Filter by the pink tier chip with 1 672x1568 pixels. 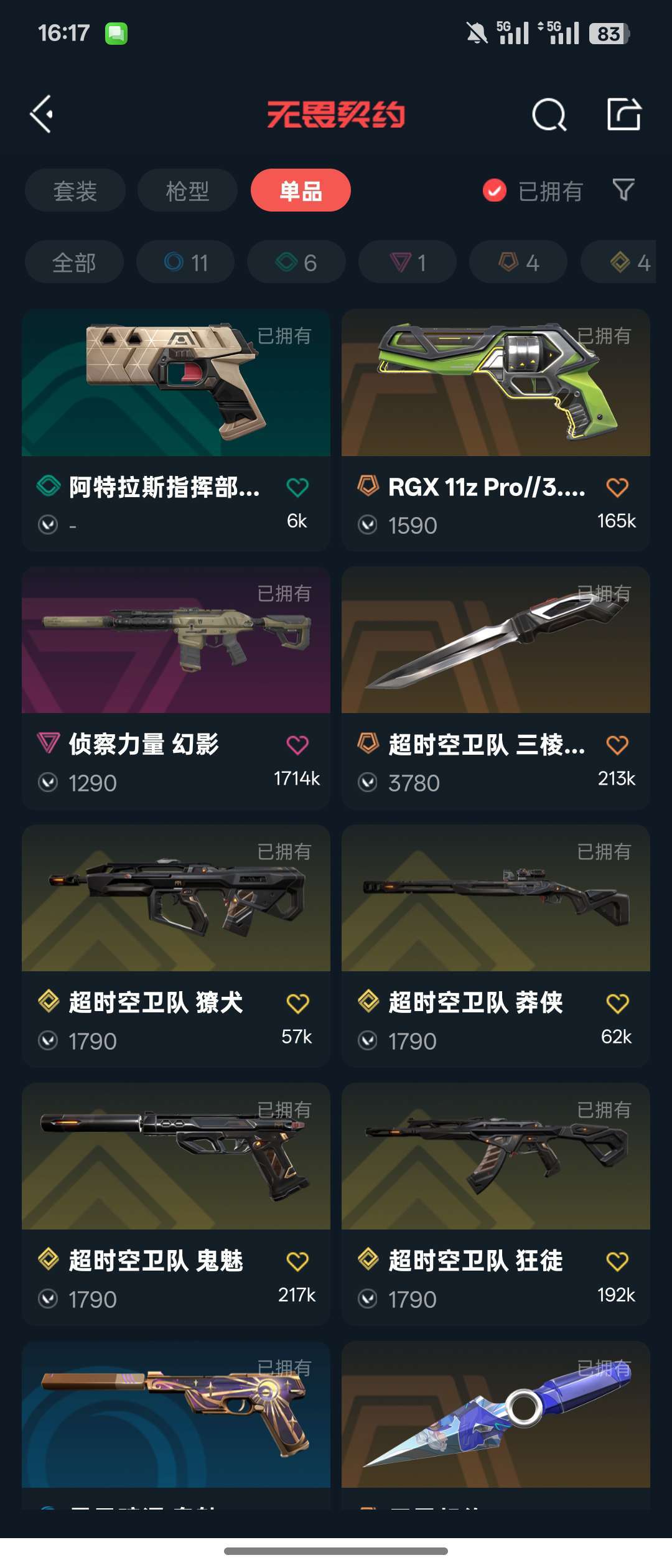tap(408, 262)
